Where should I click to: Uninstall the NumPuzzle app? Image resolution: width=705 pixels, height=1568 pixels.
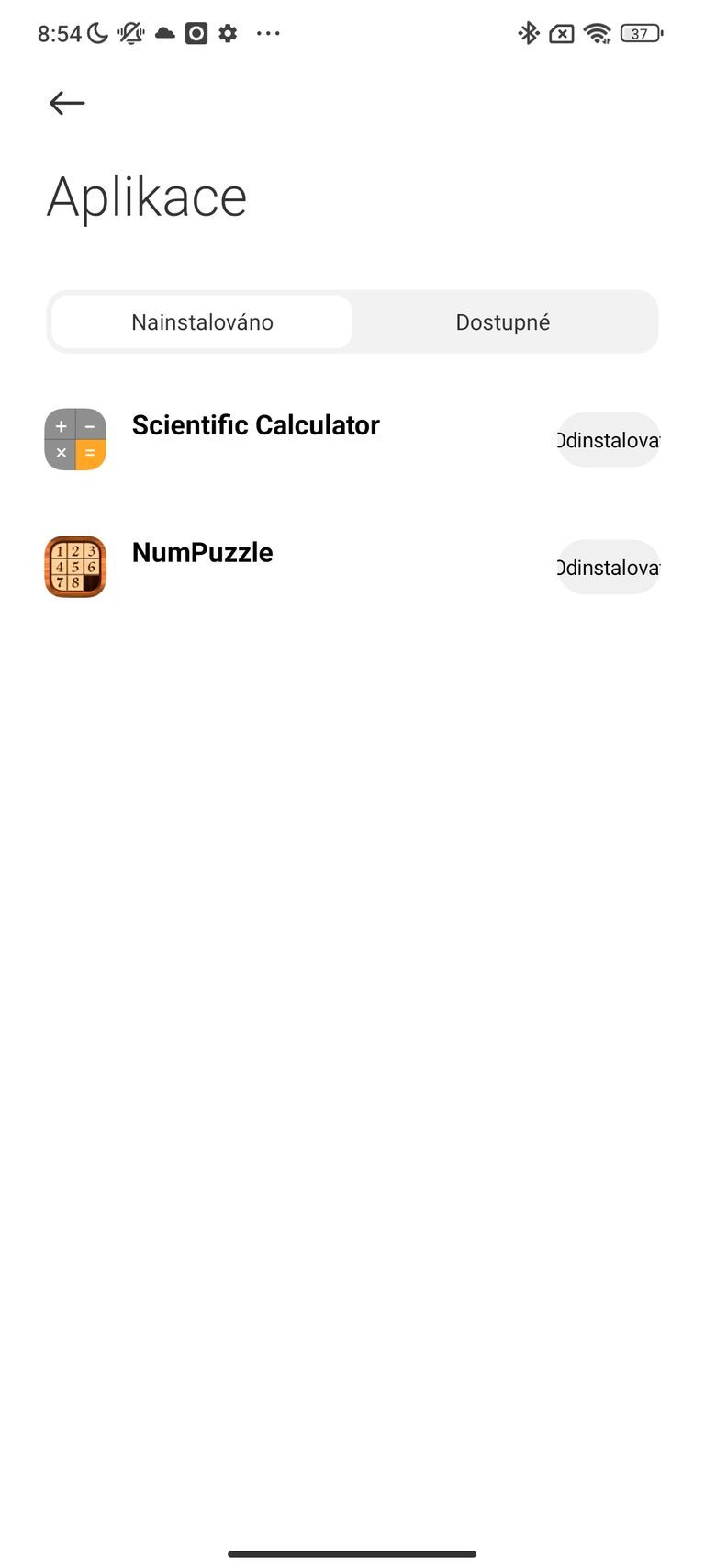[x=608, y=568]
